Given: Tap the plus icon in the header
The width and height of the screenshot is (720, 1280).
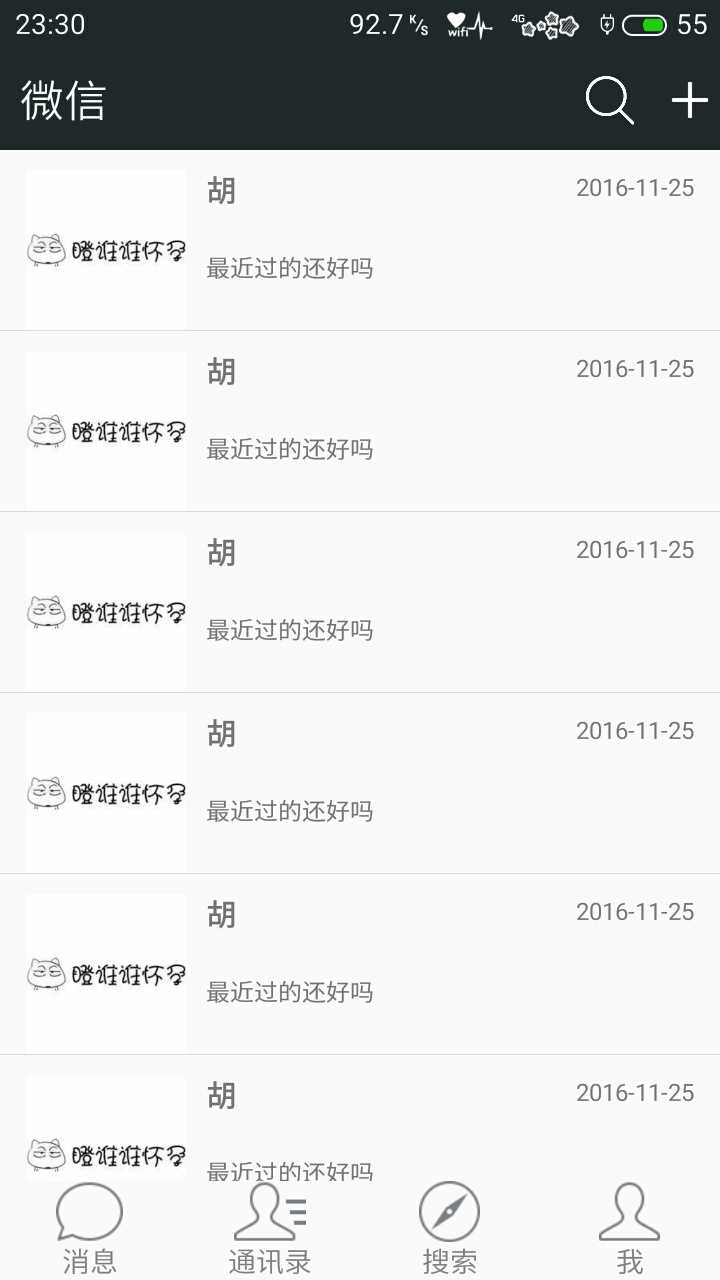Looking at the screenshot, I should click(689, 101).
